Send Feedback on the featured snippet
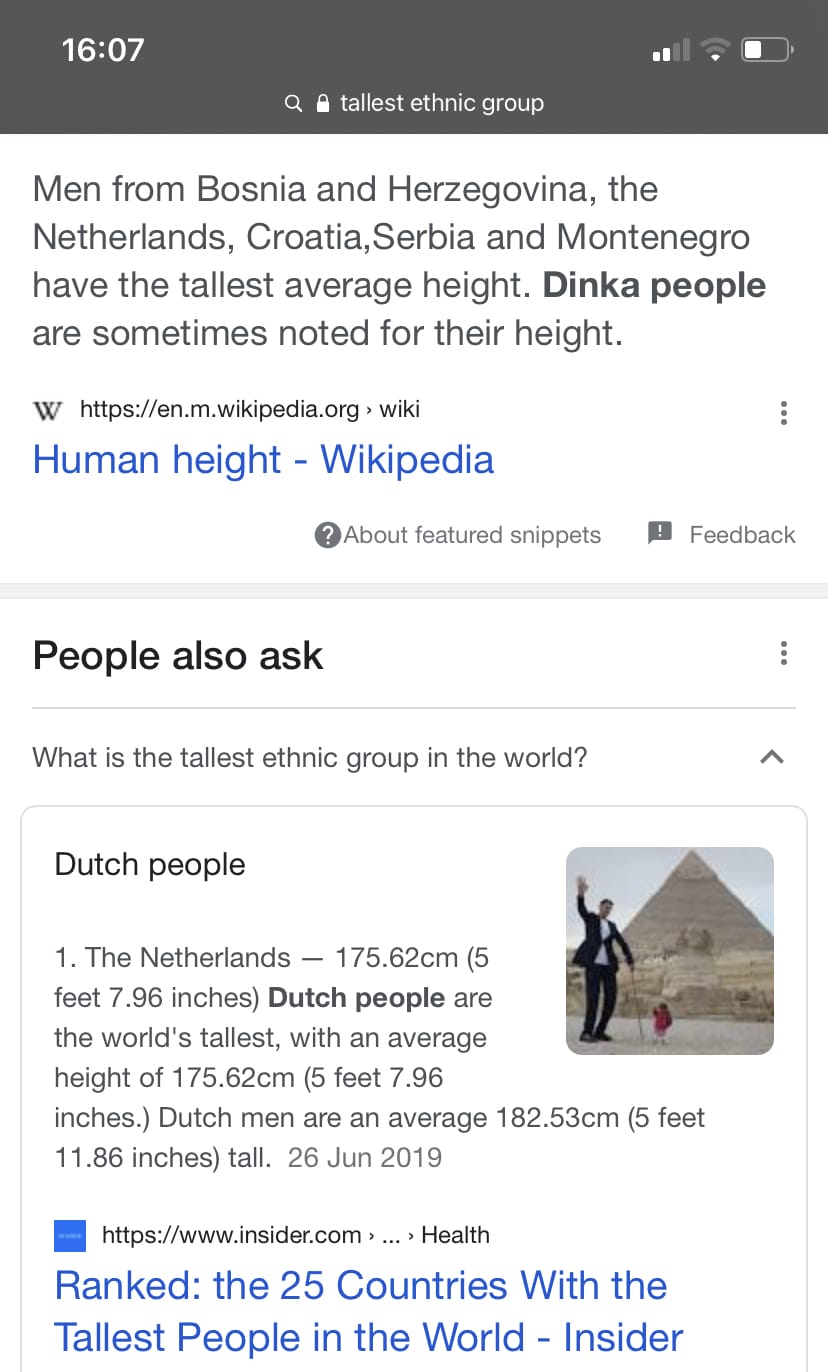Image resolution: width=828 pixels, height=1372 pixels. click(x=721, y=534)
